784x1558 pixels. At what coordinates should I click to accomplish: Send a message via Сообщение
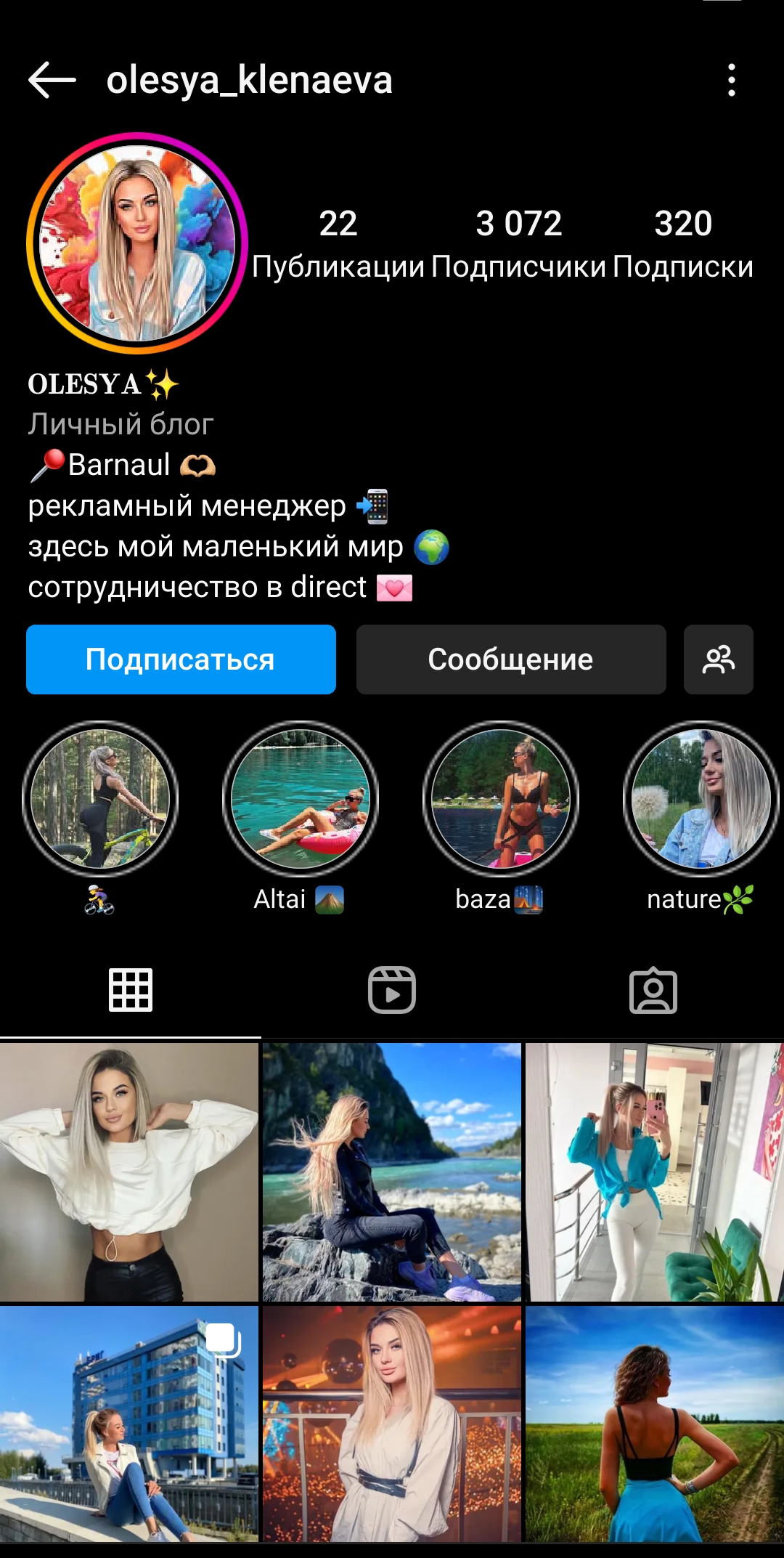pyautogui.click(x=510, y=660)
